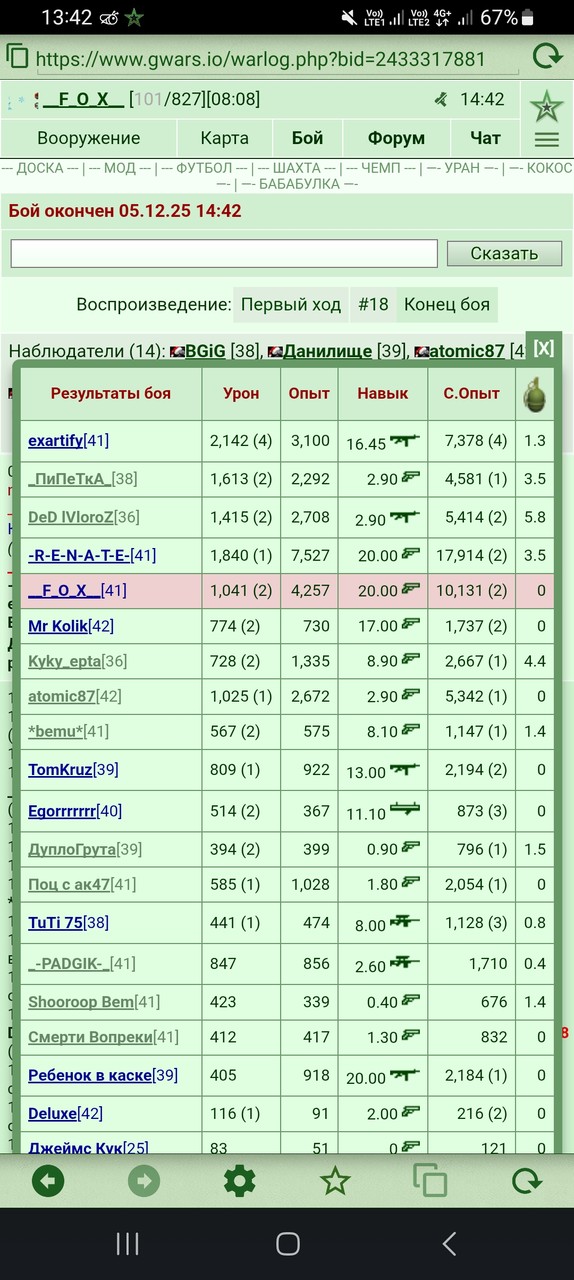Open TomKruz player profile
The height and width of the screenshot is (1280, 574).
(x=60, y=769)
